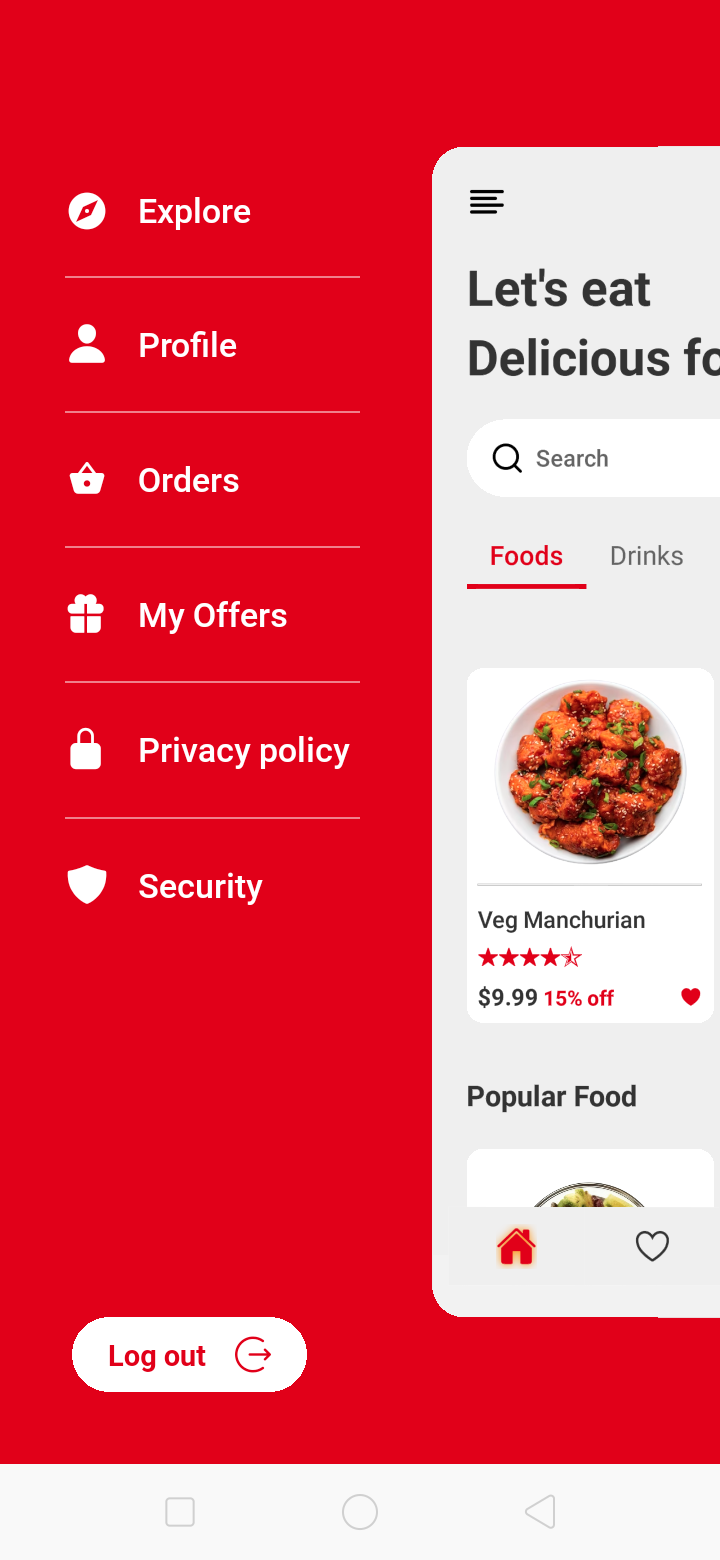View My Offers
This screenshot has height=1560, width=720.
click(x=212, y=615)
